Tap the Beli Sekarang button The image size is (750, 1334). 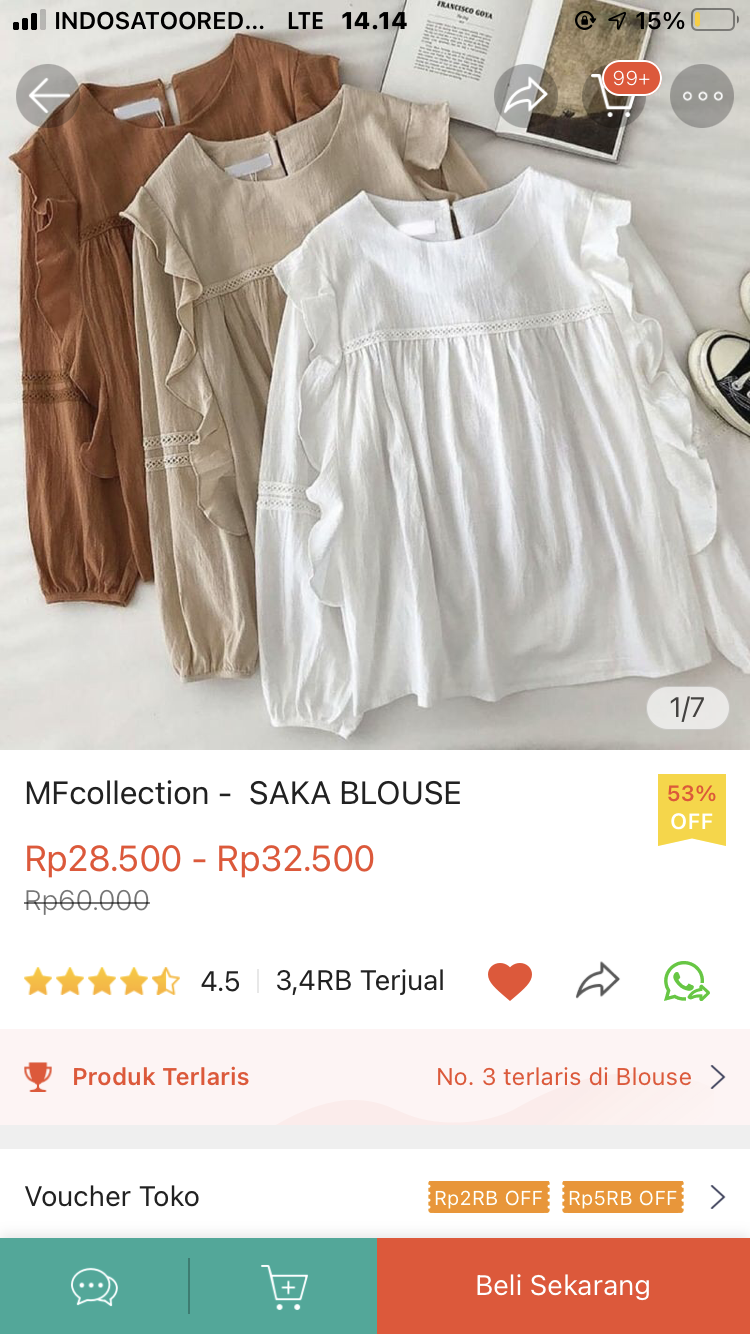[x=561, y=1286]
